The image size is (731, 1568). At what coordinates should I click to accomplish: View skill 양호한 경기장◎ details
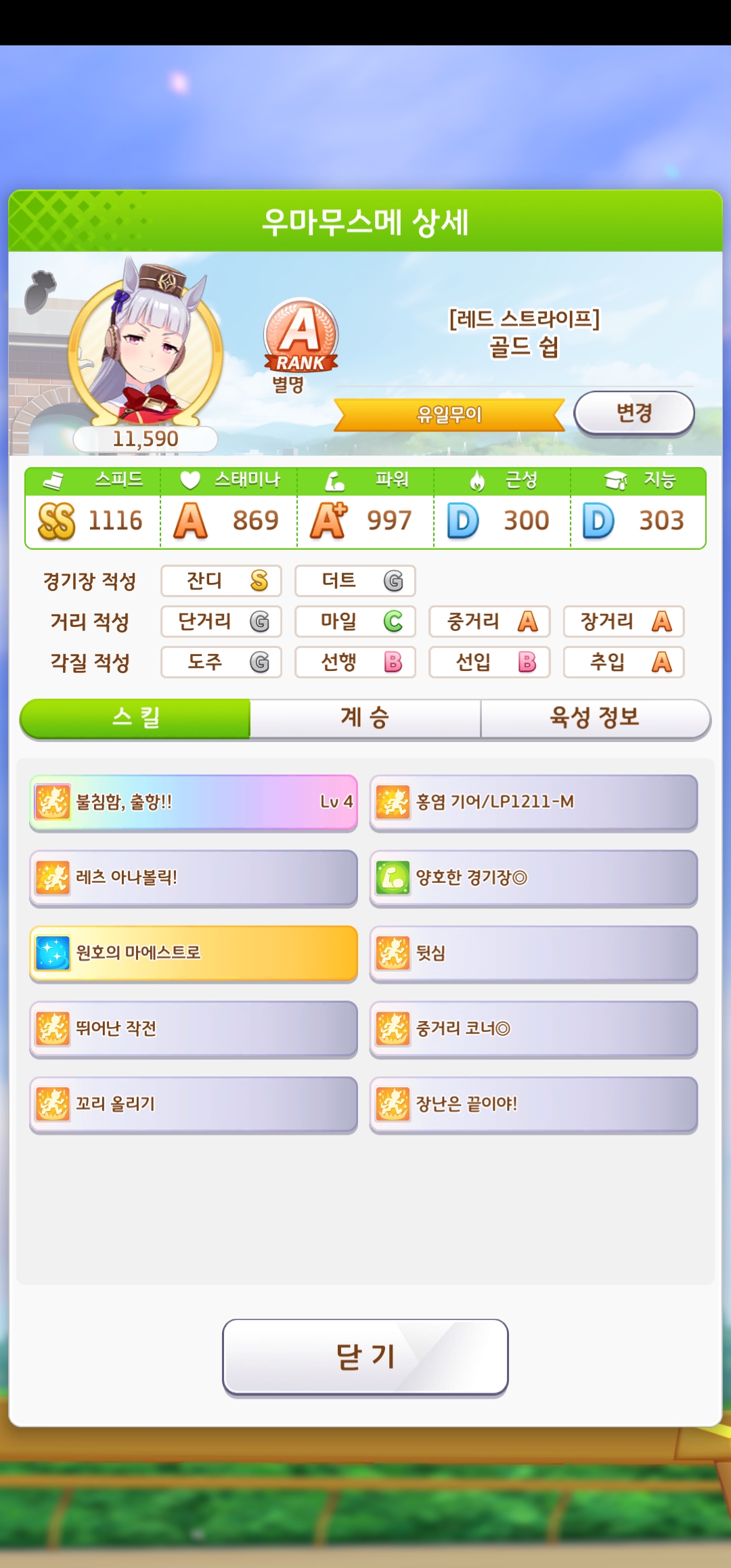click(533, 877)
